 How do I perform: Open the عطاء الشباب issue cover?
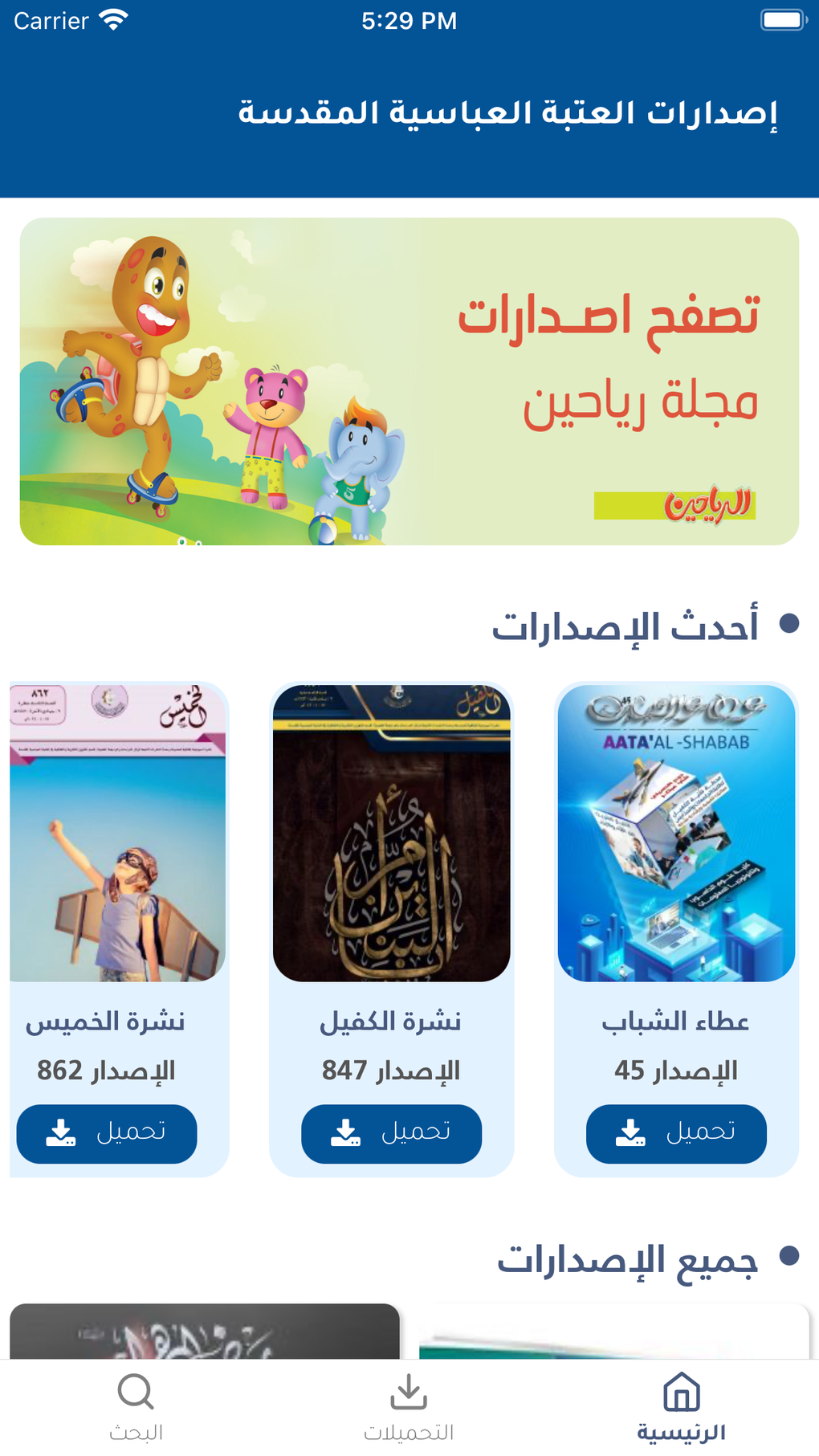pyautogui.click(x=676, y=833)
